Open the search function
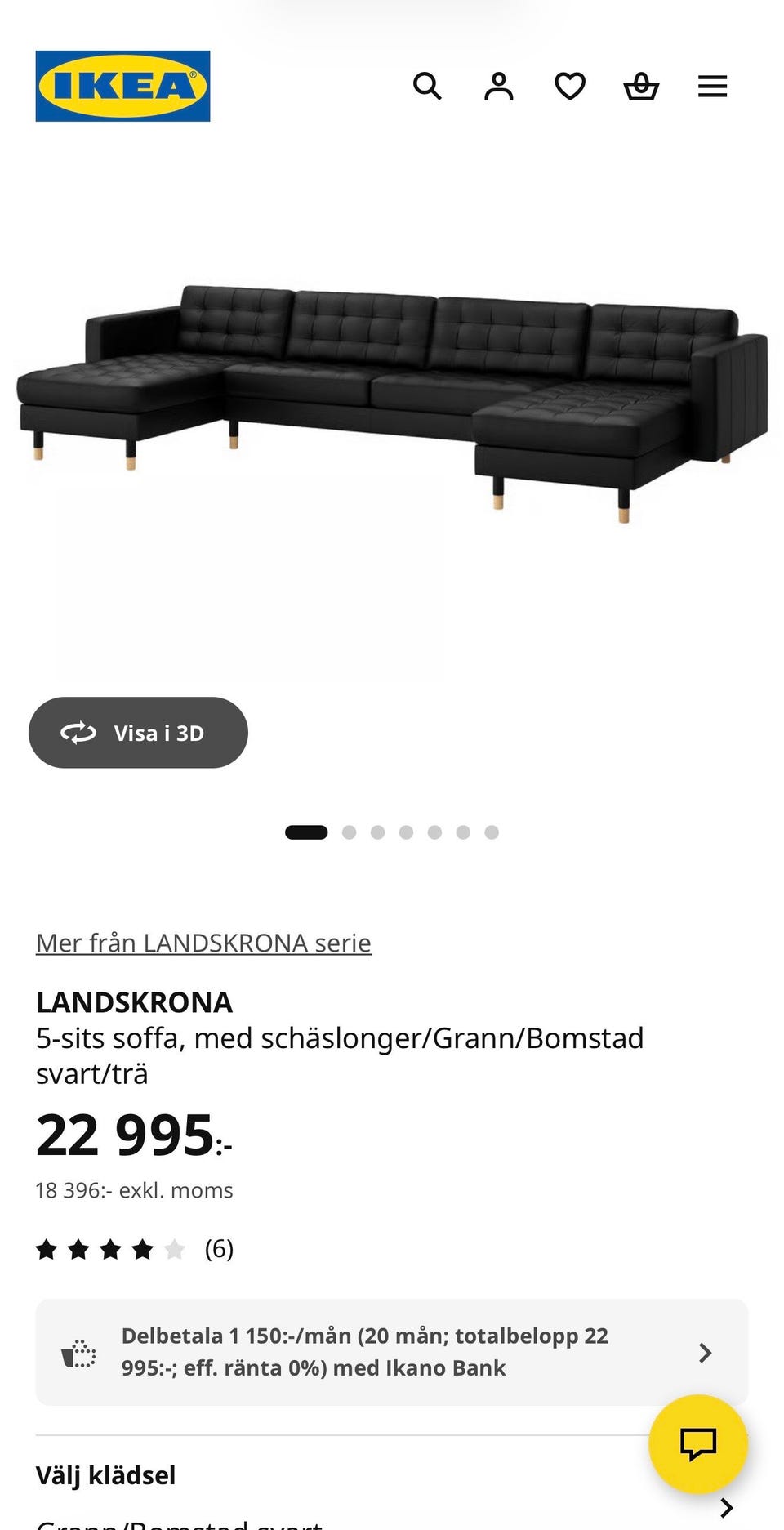 [427, 85]
